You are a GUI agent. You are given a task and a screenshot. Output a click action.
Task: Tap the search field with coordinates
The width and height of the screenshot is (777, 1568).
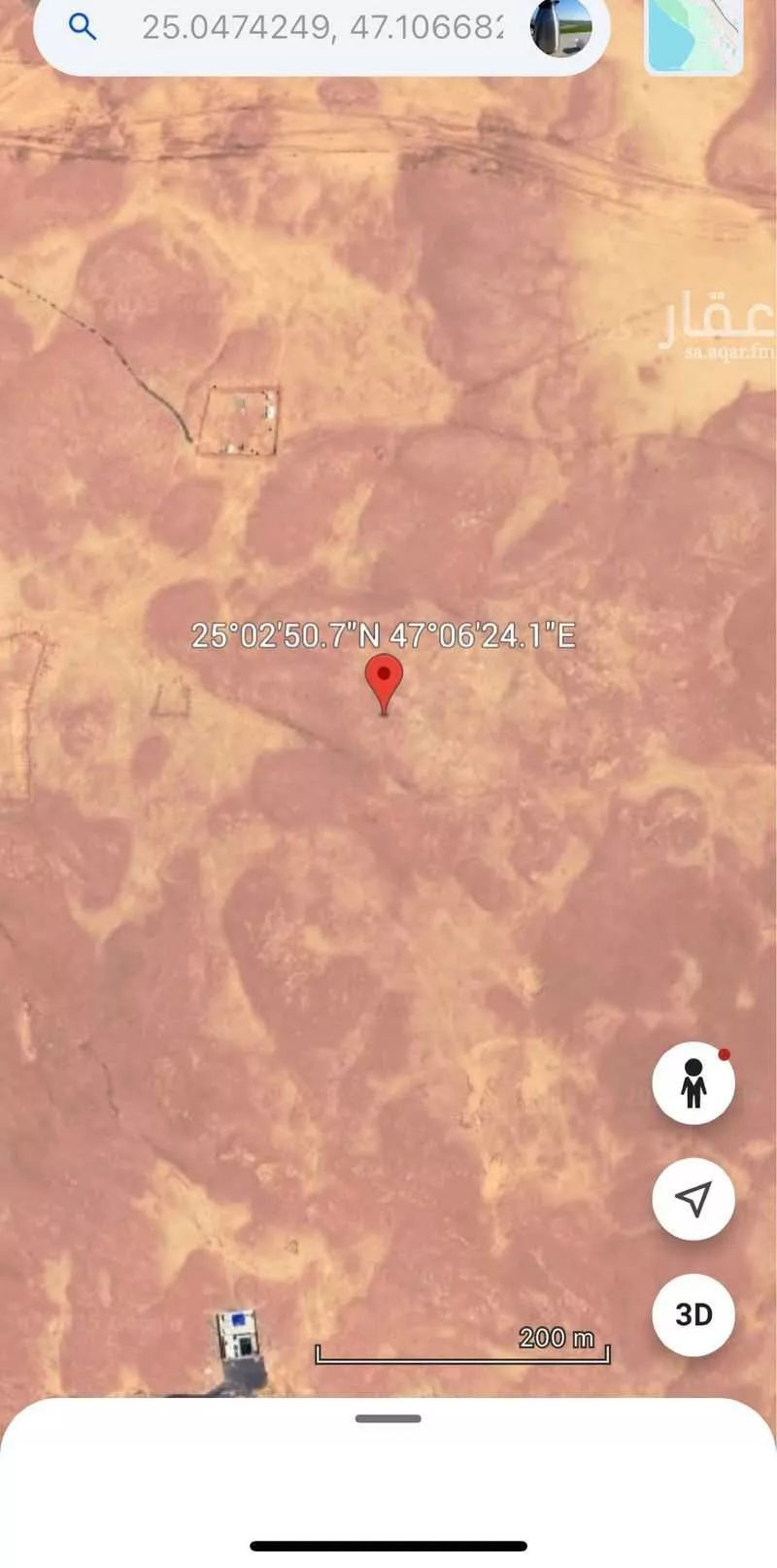point(321,27)
